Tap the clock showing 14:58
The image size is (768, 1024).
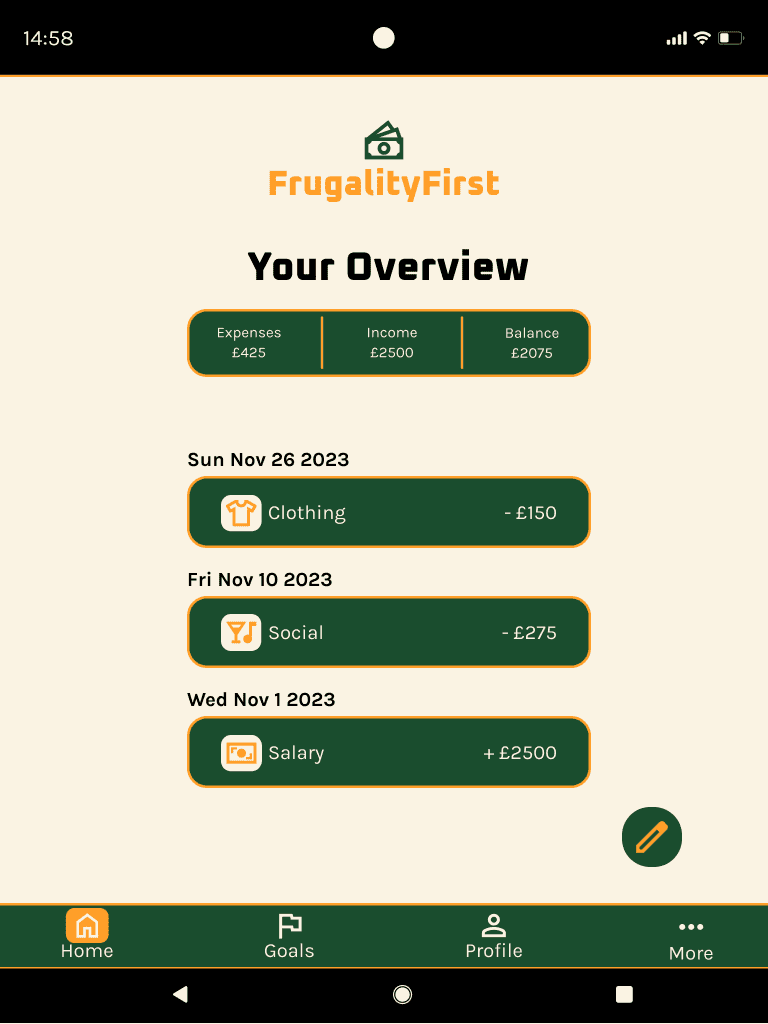[47, 38]
